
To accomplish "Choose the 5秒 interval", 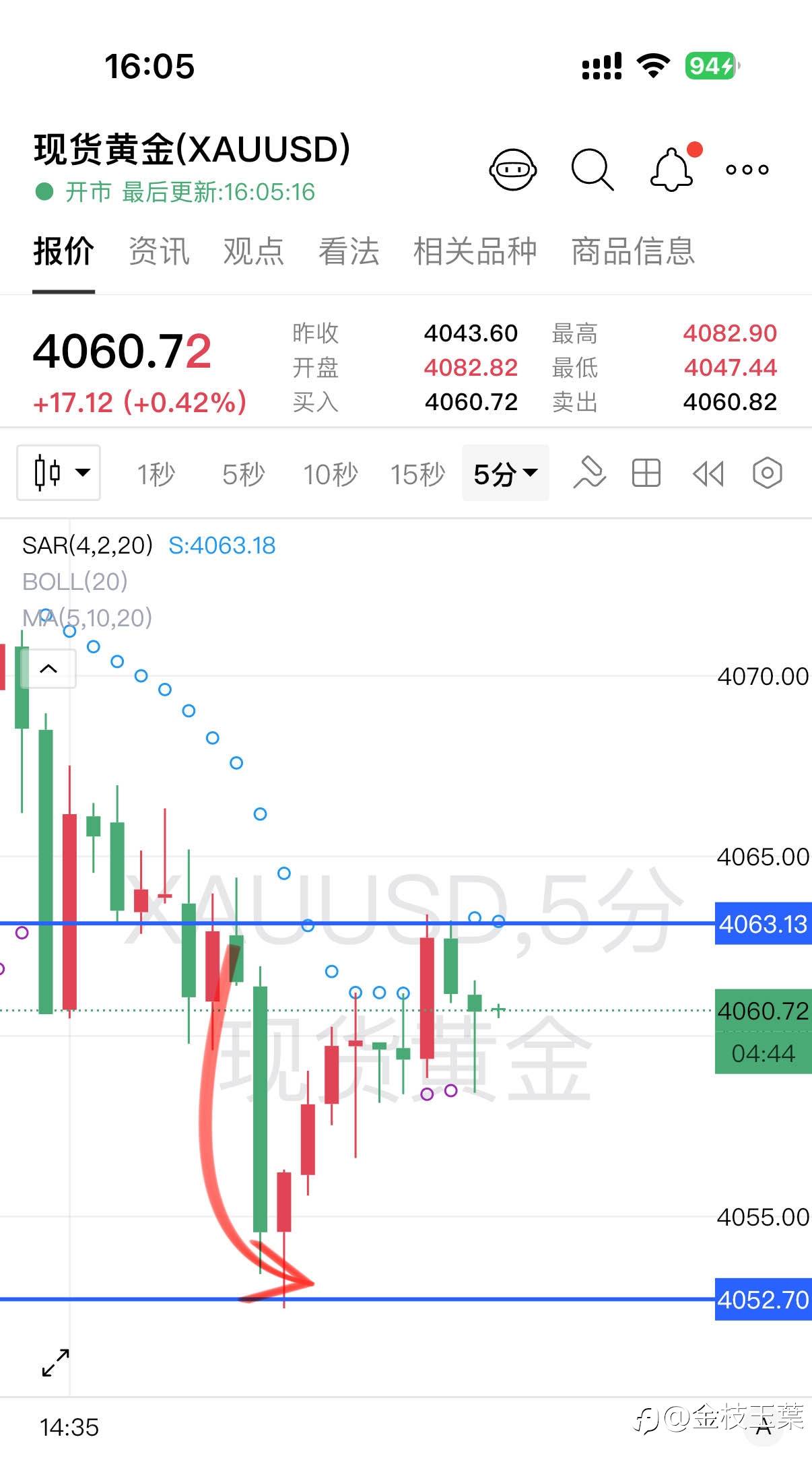I will tap(243, 474).
